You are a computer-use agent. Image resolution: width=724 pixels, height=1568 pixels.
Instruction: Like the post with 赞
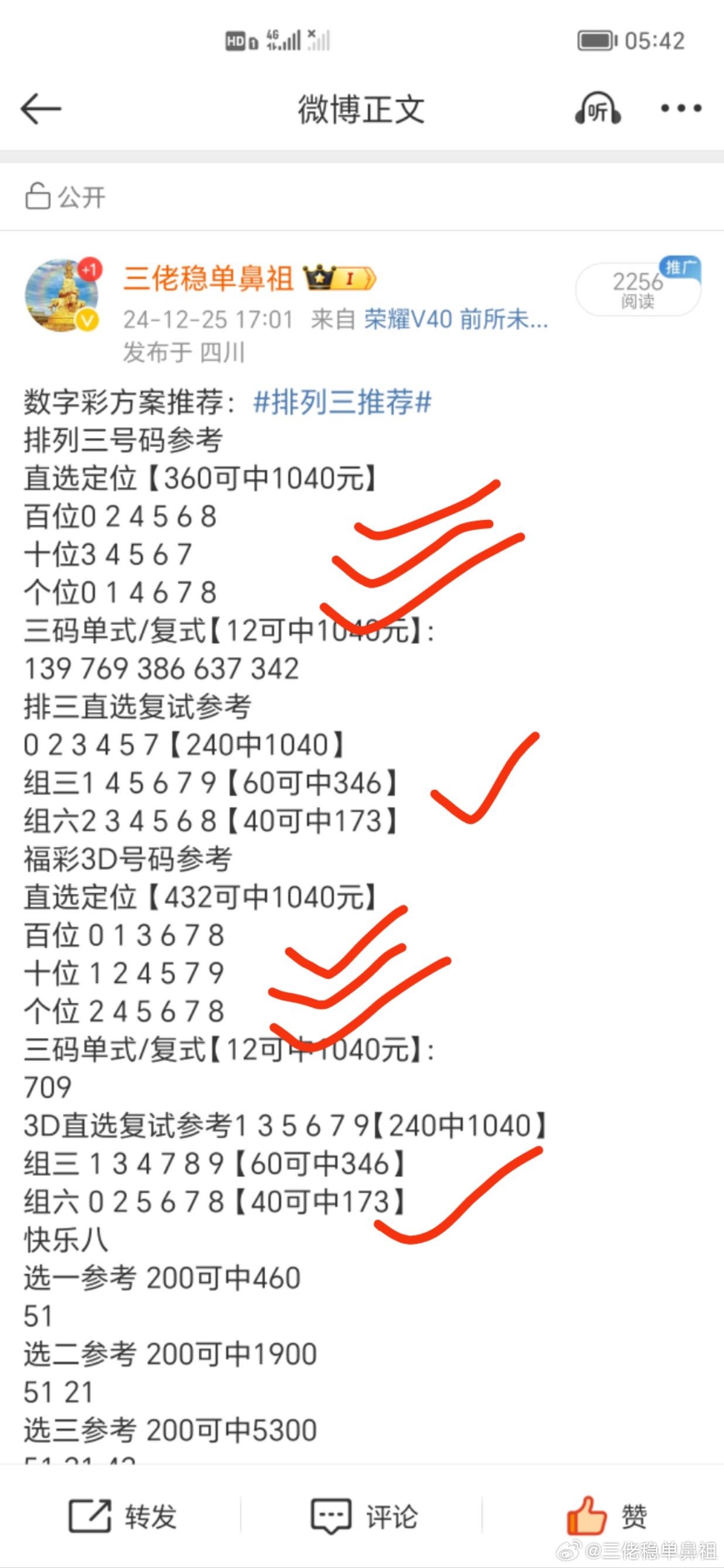click(606, 1516)
